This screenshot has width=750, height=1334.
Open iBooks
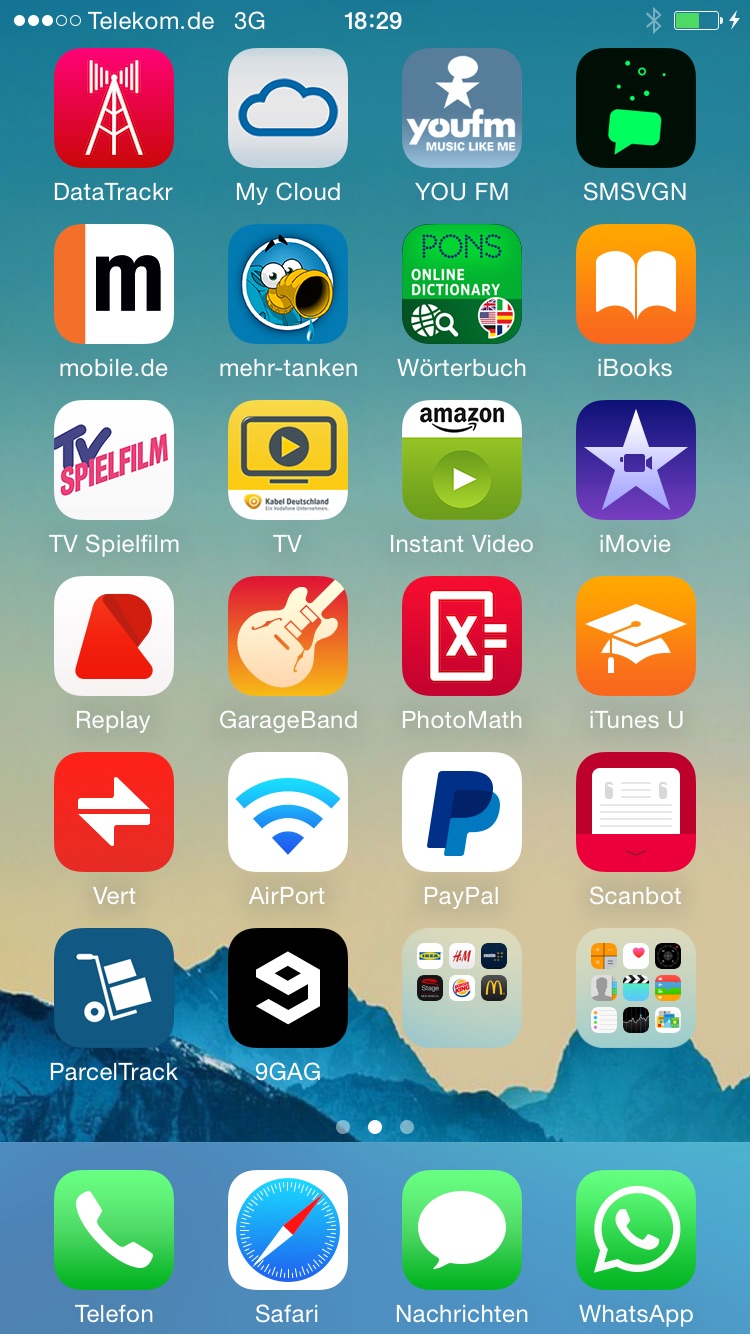pos(636,284)
